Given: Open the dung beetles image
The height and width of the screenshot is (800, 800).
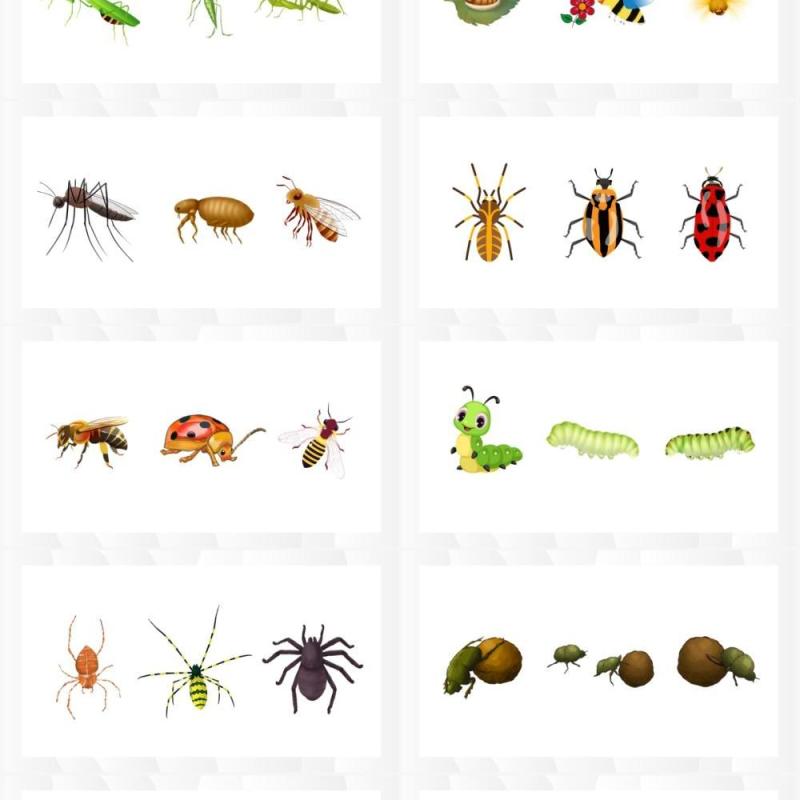Looking at the screenshot, I should click(x=598, y=662).
